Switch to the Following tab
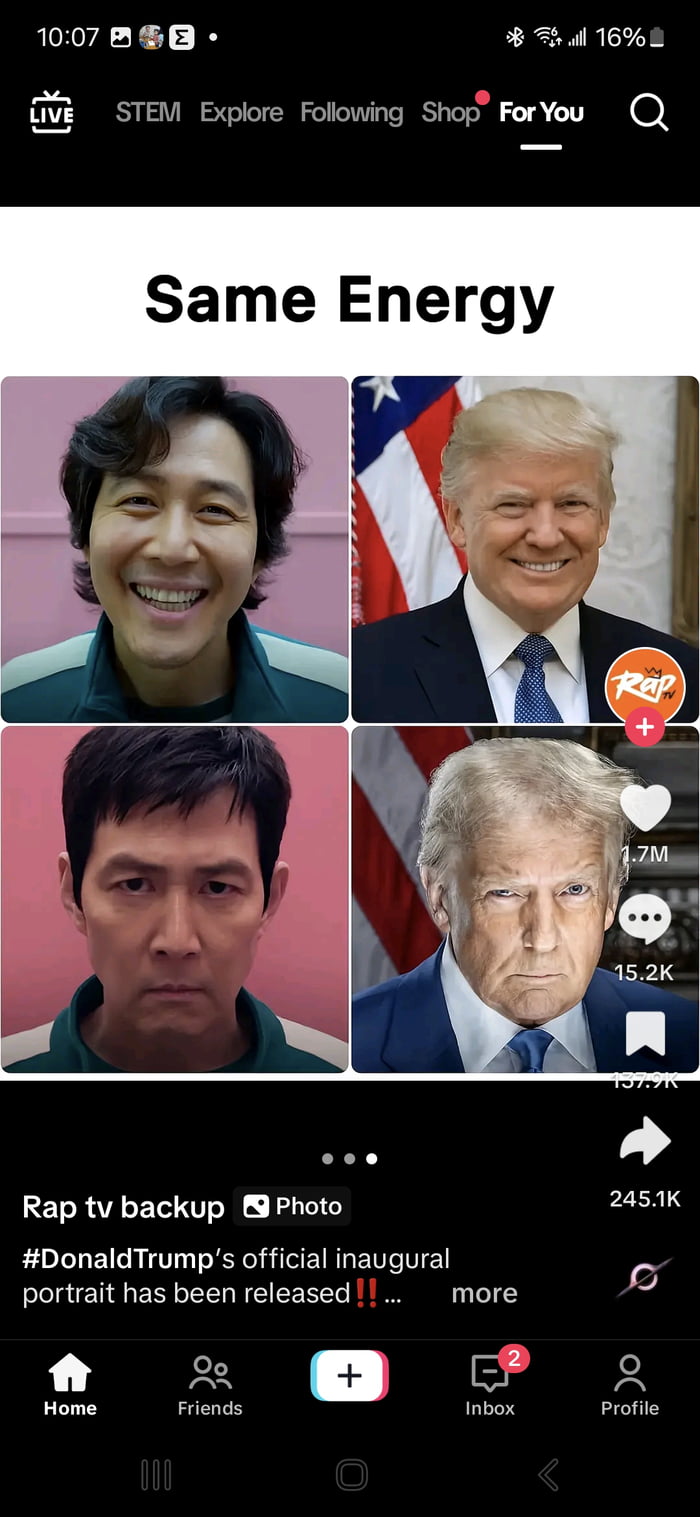 coord(351,113)
